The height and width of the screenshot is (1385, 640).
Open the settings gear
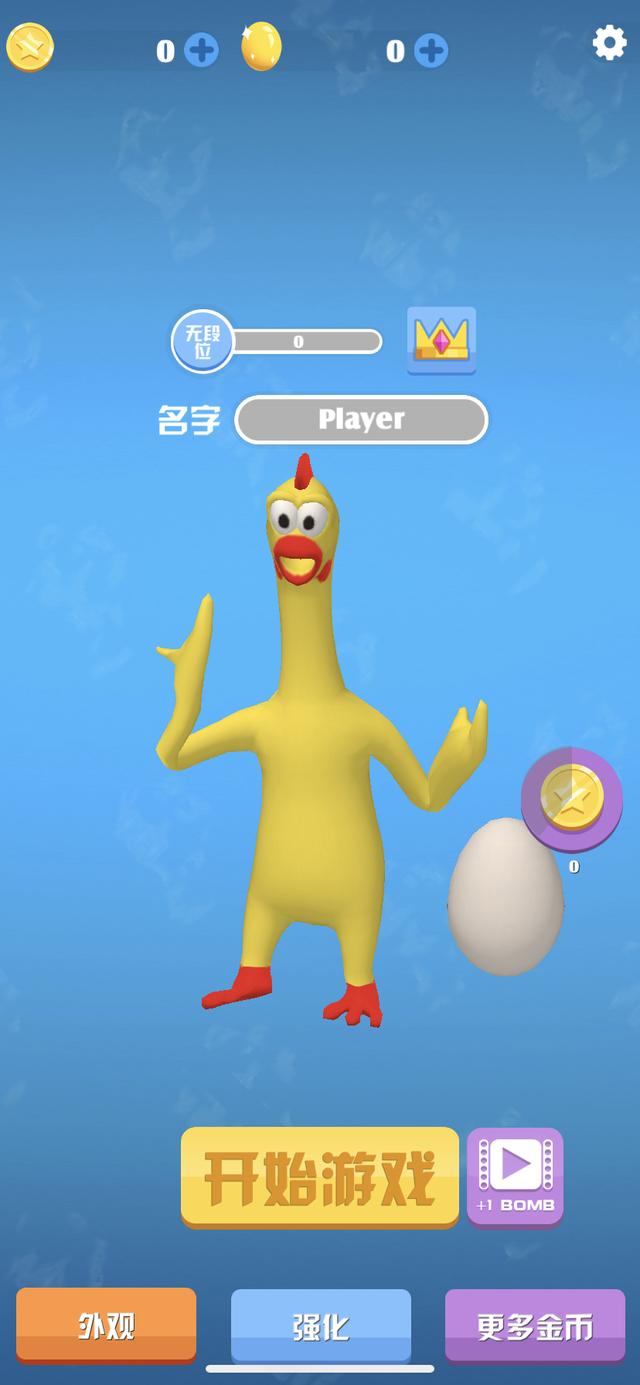coord(609,43)
